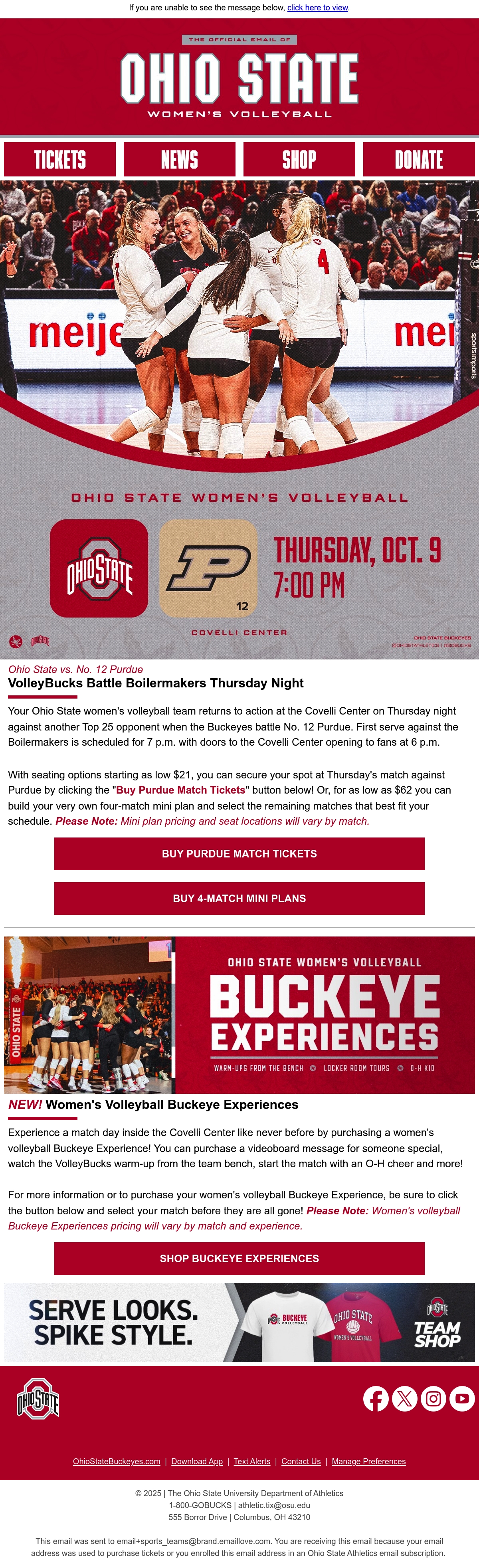Tap Buy Purdue Match Tickets button
This screenshot has width=479, height=1568.
pyautogui.click(x=239, y=853)
